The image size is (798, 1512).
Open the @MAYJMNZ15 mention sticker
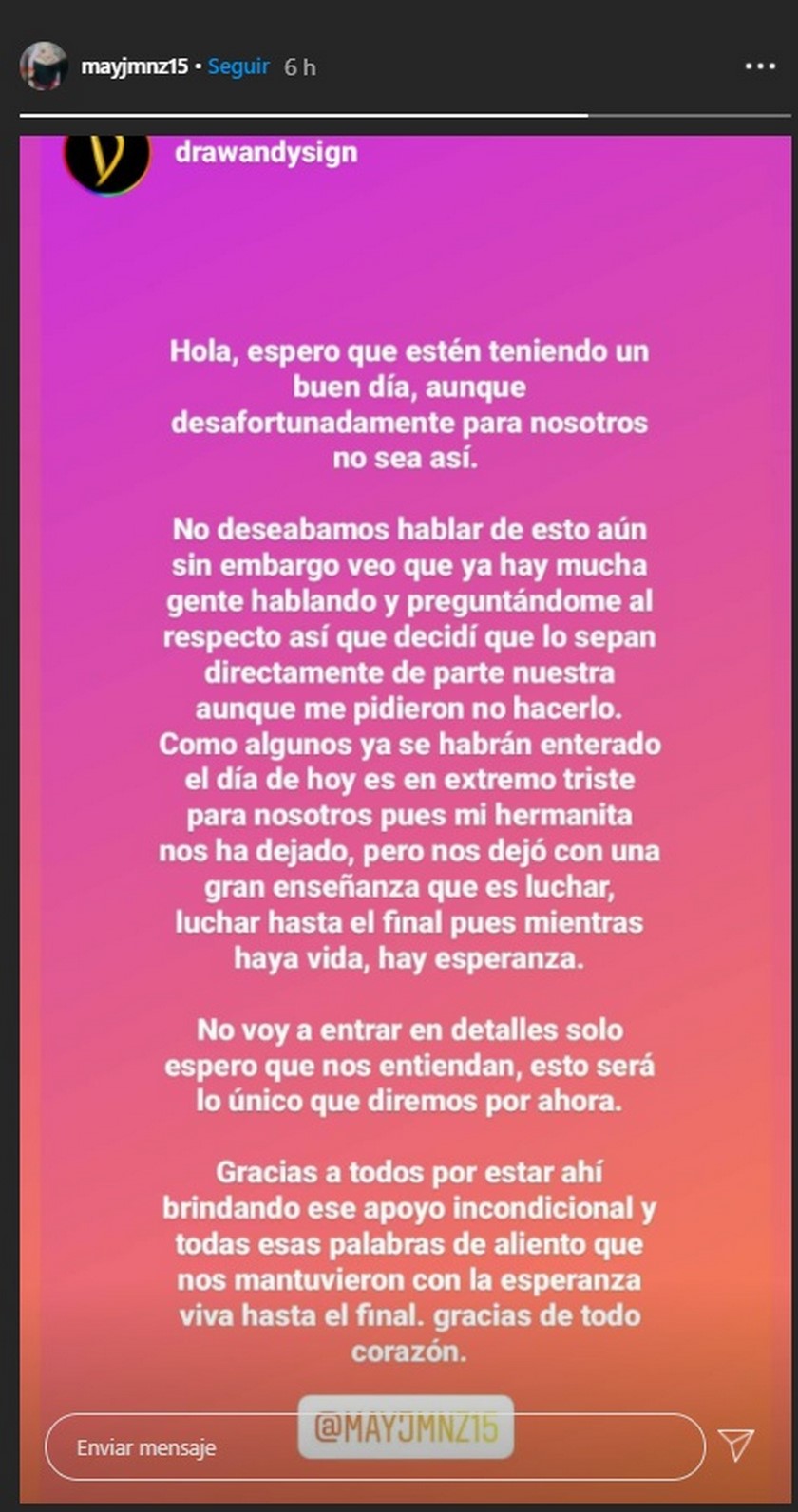point(406,1427)
